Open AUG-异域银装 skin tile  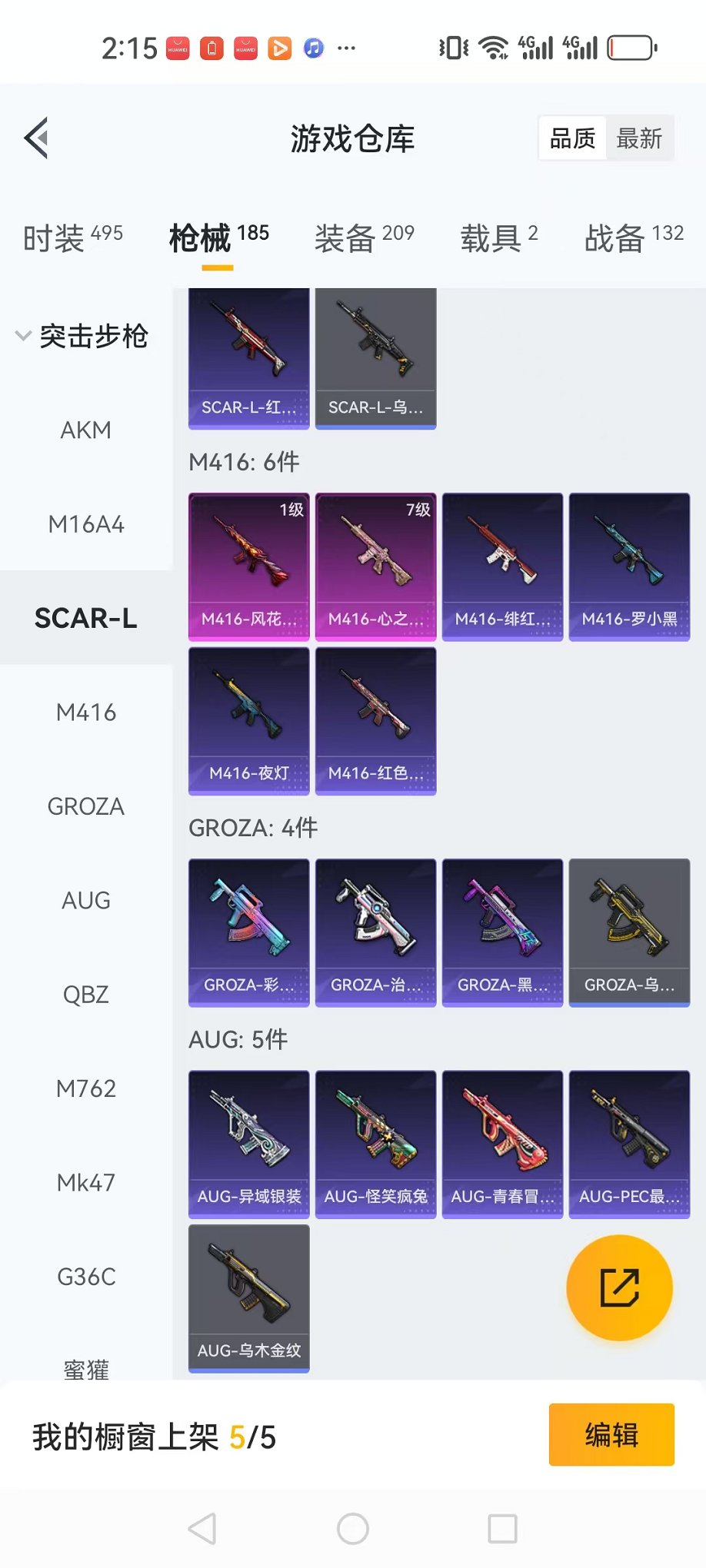[x=248, y=1144]
